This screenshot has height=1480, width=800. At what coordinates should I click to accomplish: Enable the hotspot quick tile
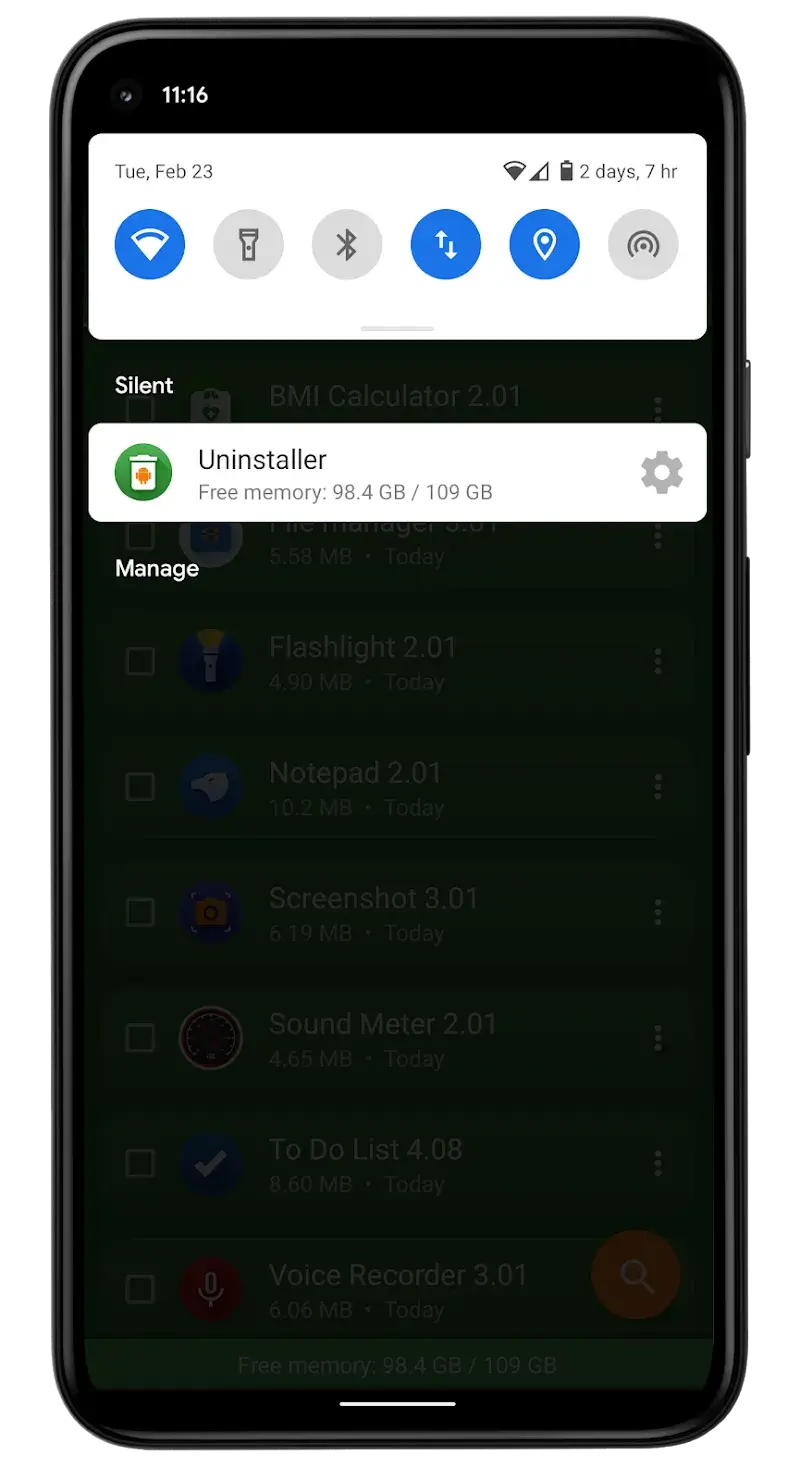pos(642,244)
